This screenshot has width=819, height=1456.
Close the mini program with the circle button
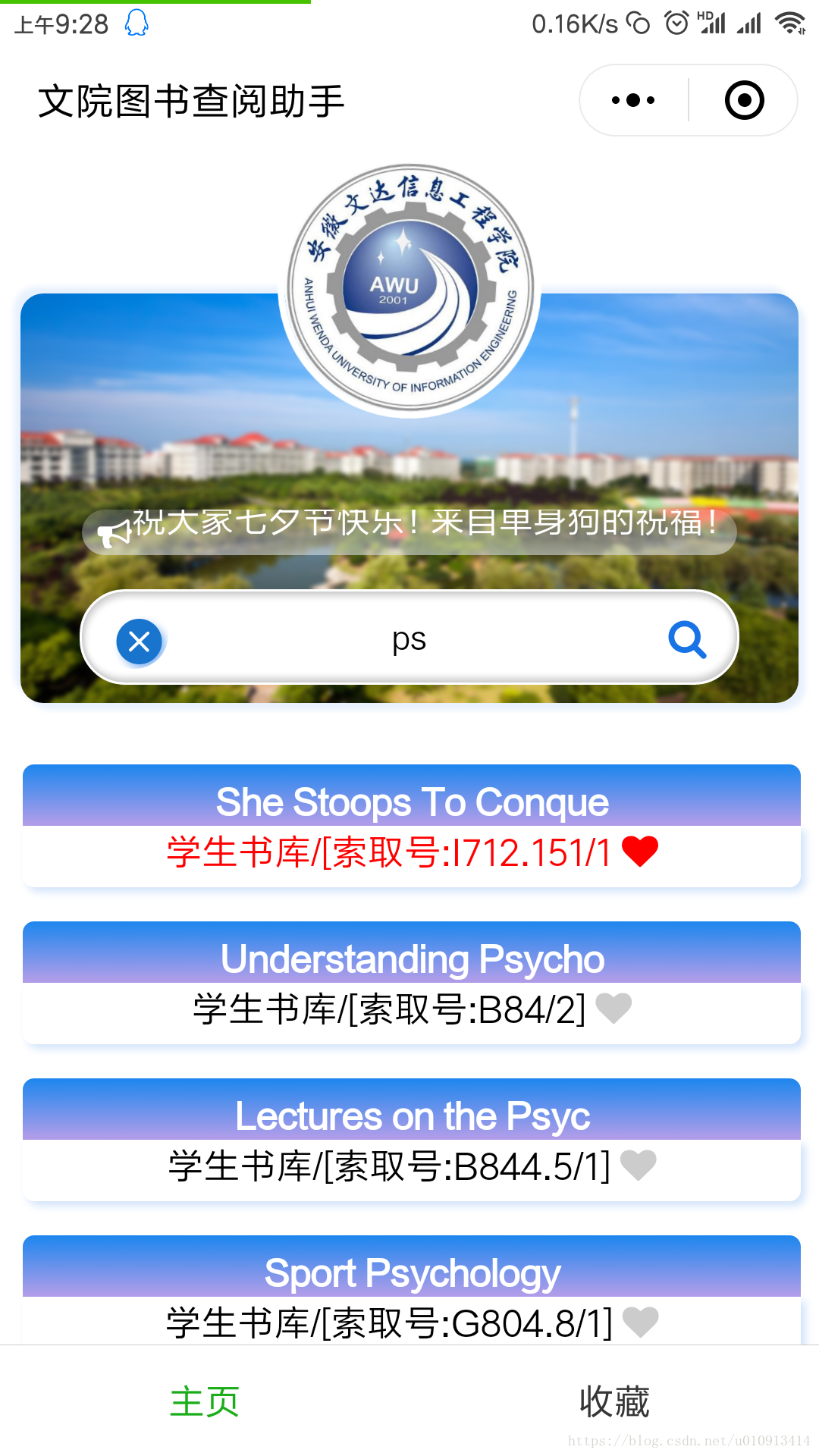744,100
